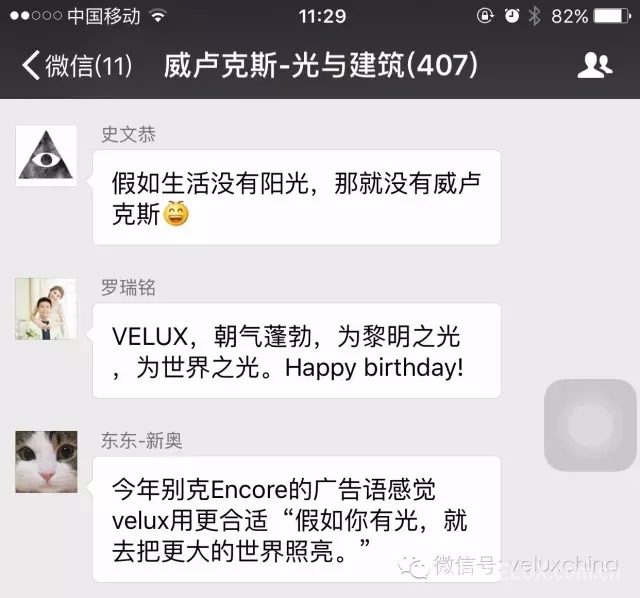The image size is (640, 598).
Task: Open 罗瑞铭's profile avatar
Action: point(46,308)
